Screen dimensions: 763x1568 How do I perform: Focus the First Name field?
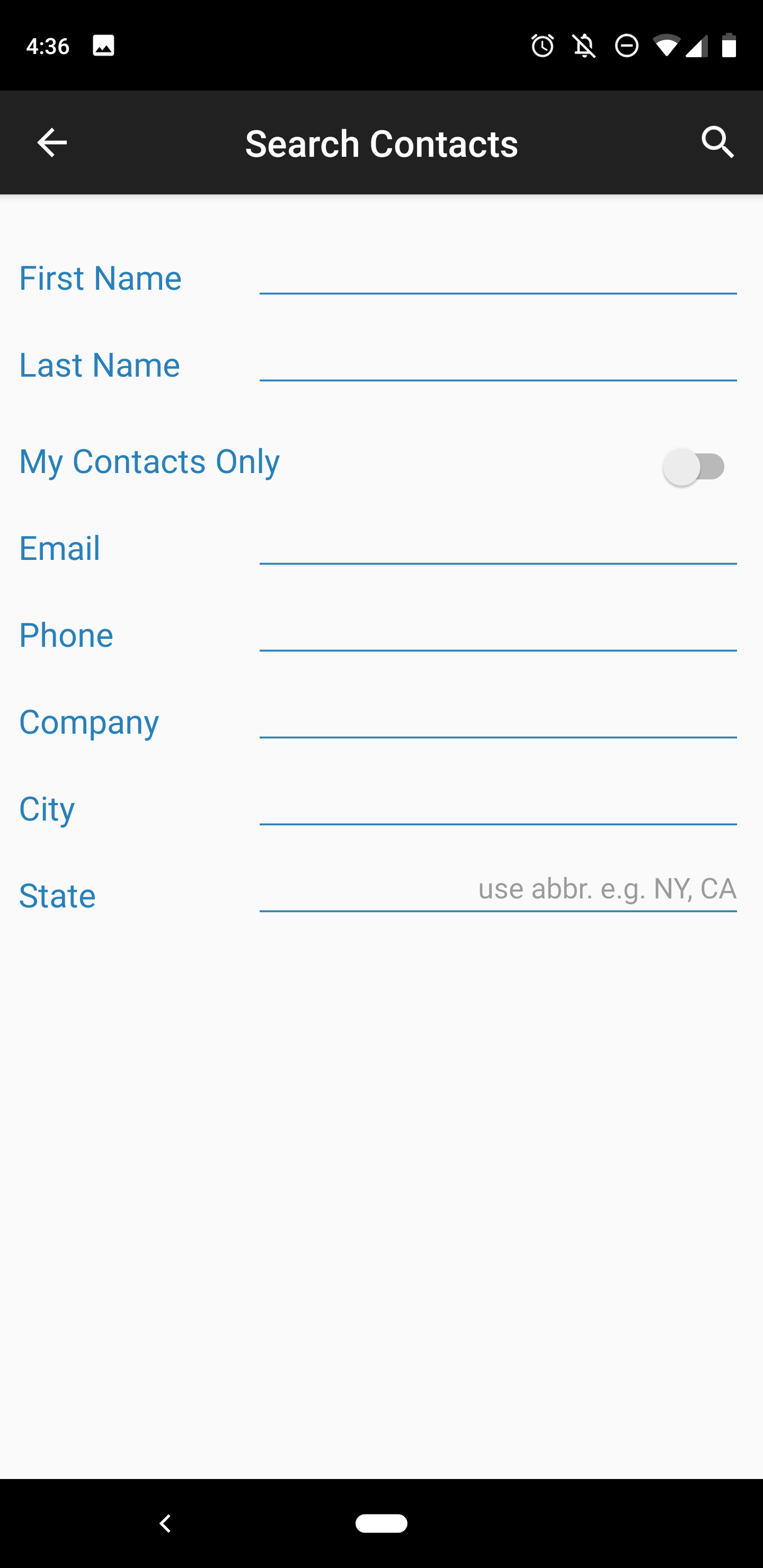(x=498, y=277)
